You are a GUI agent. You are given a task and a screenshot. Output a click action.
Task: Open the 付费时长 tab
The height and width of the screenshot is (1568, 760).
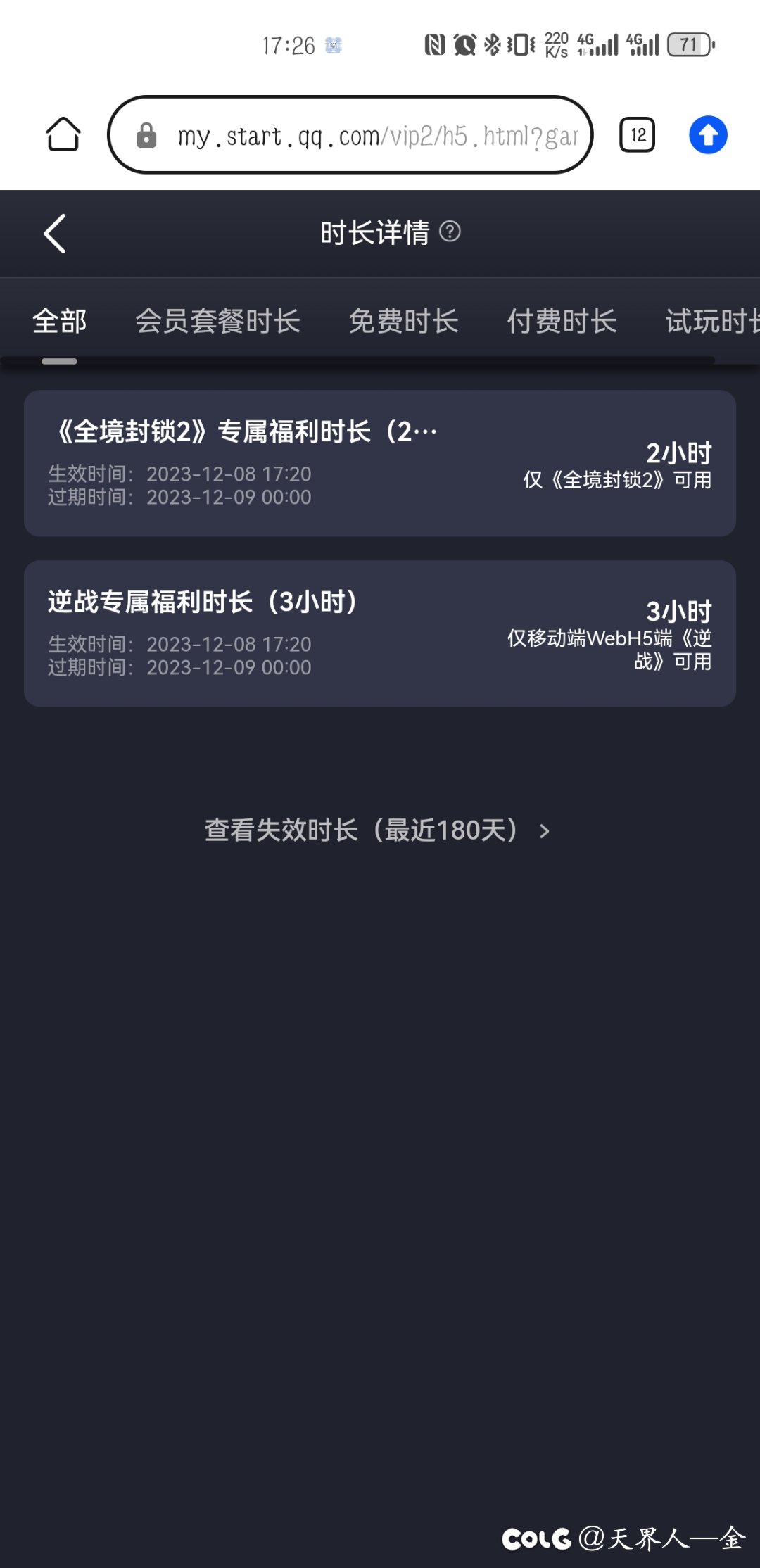(x=562, y=322)
